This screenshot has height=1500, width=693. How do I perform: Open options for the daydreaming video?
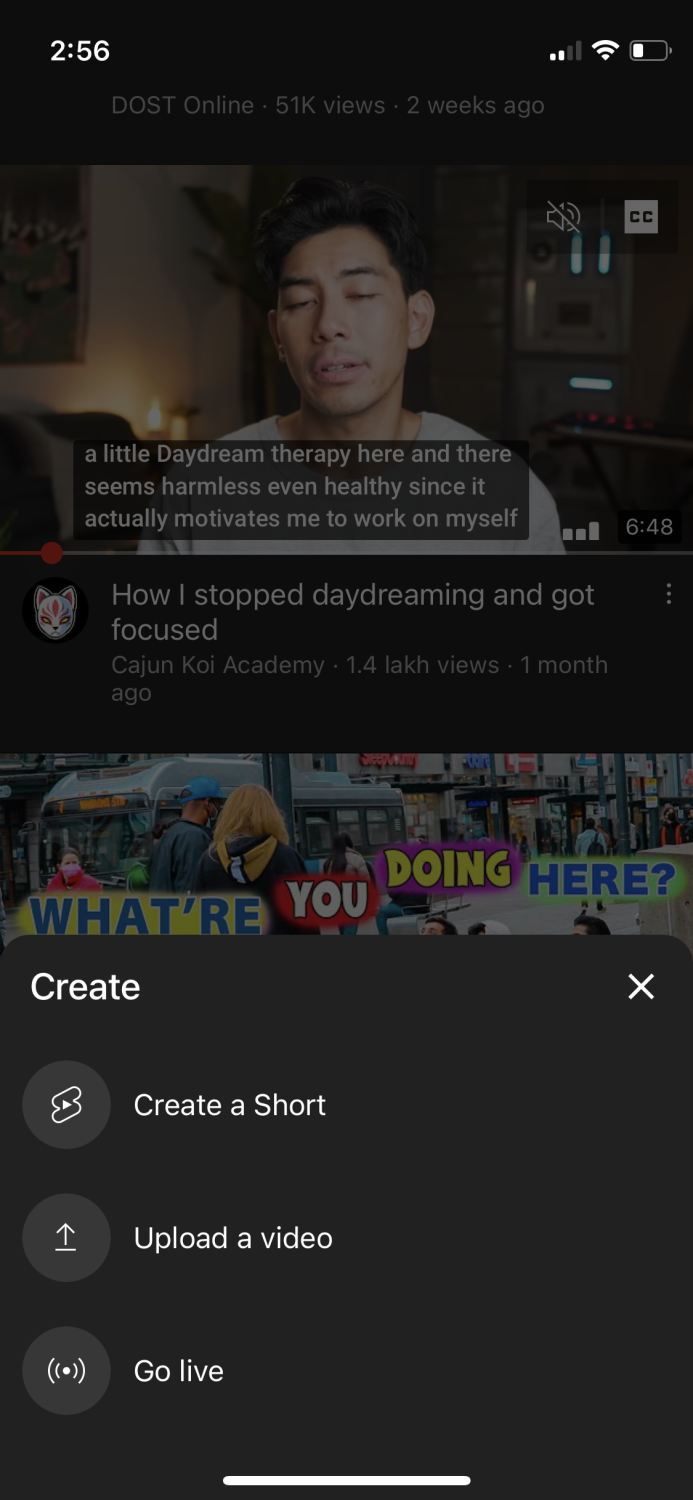click(x=668, y=596)
